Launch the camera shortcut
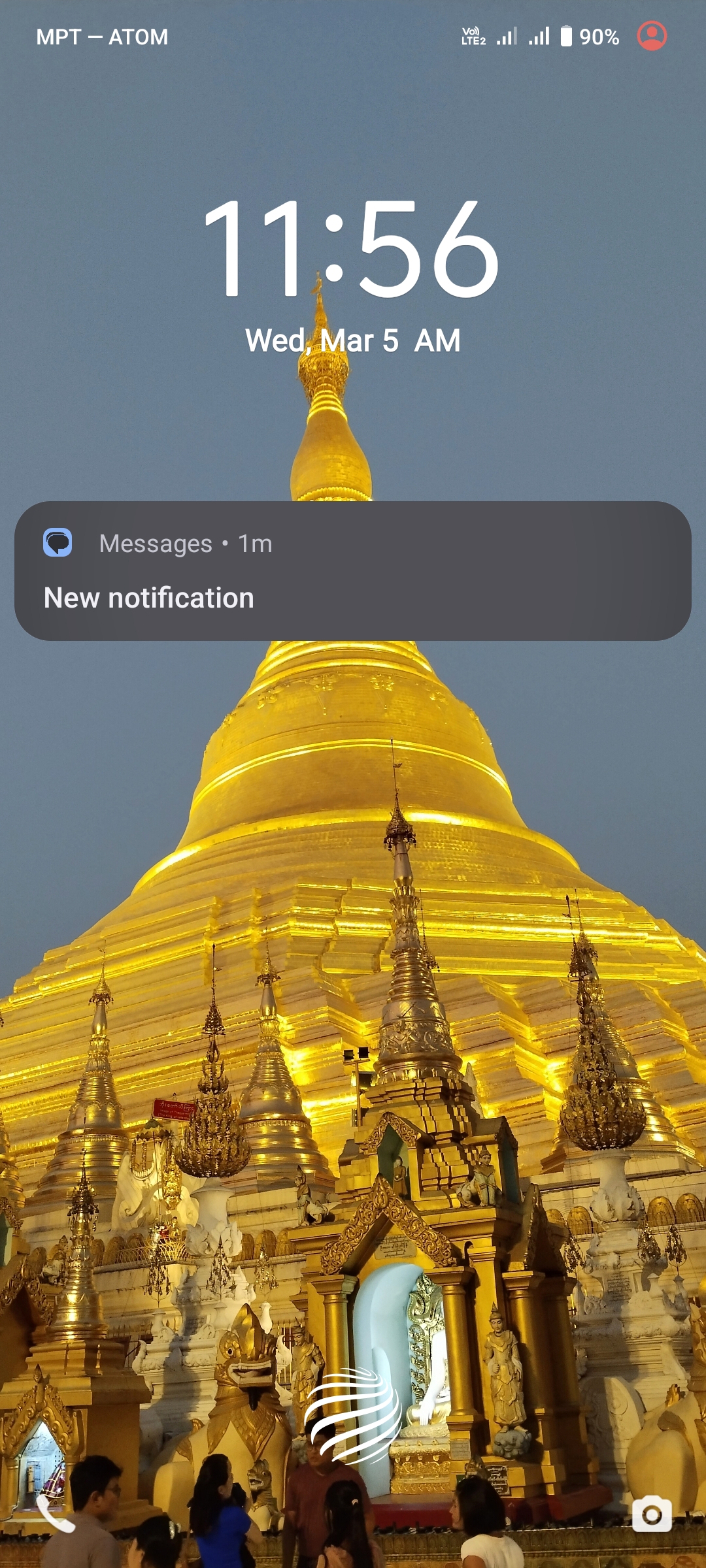 (x=651, y=1513)
